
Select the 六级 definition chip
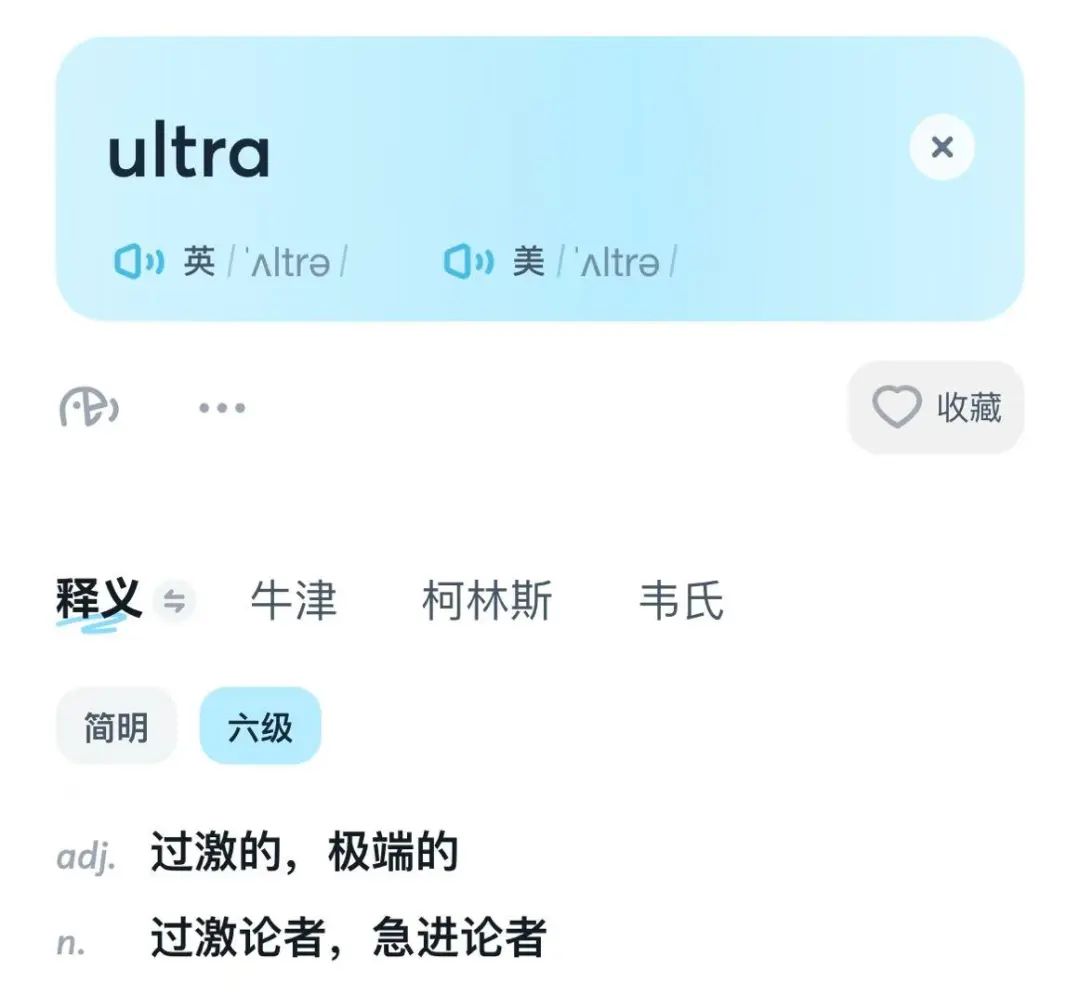pyautogui.click(x=260, y=727)
